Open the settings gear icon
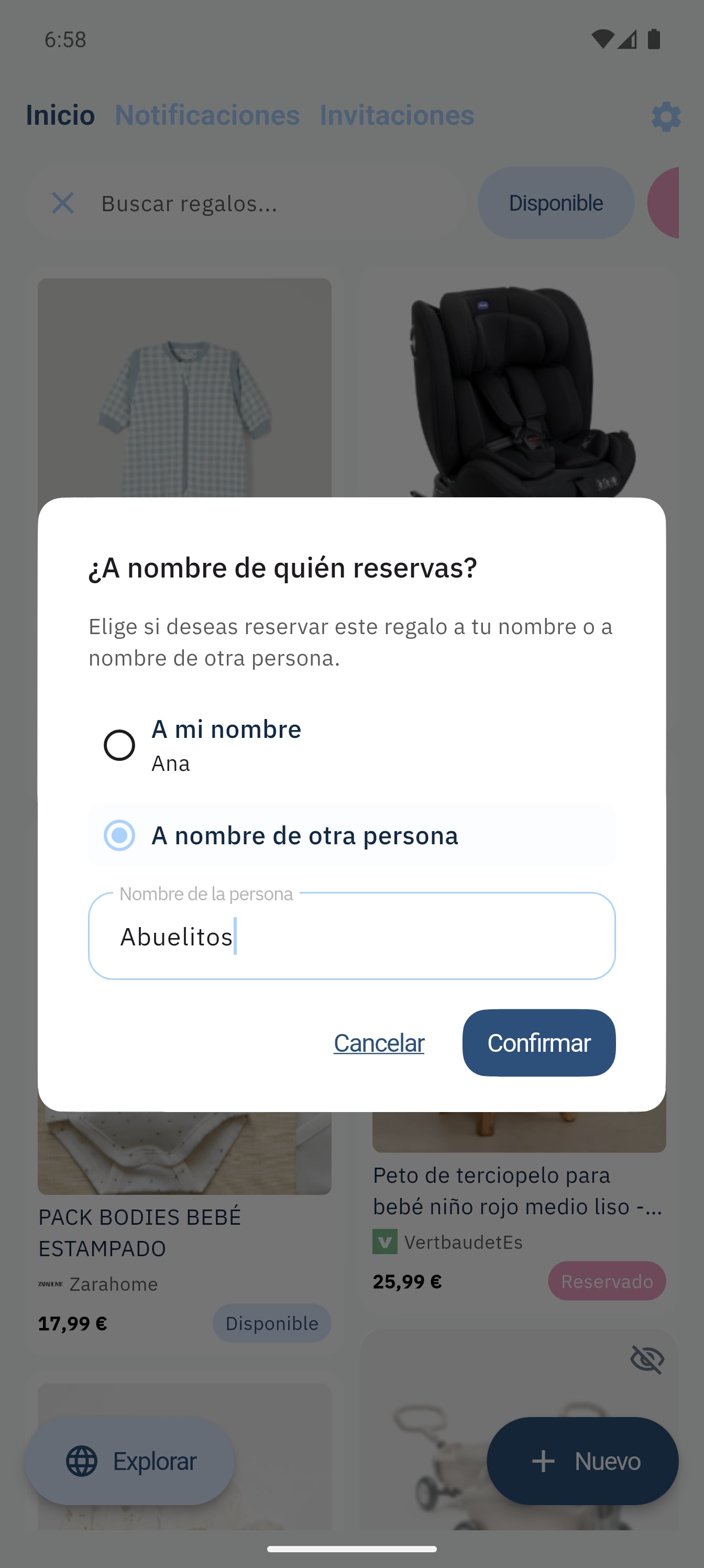The width and height of the screenshot is (704, 1568). [666, 117]
